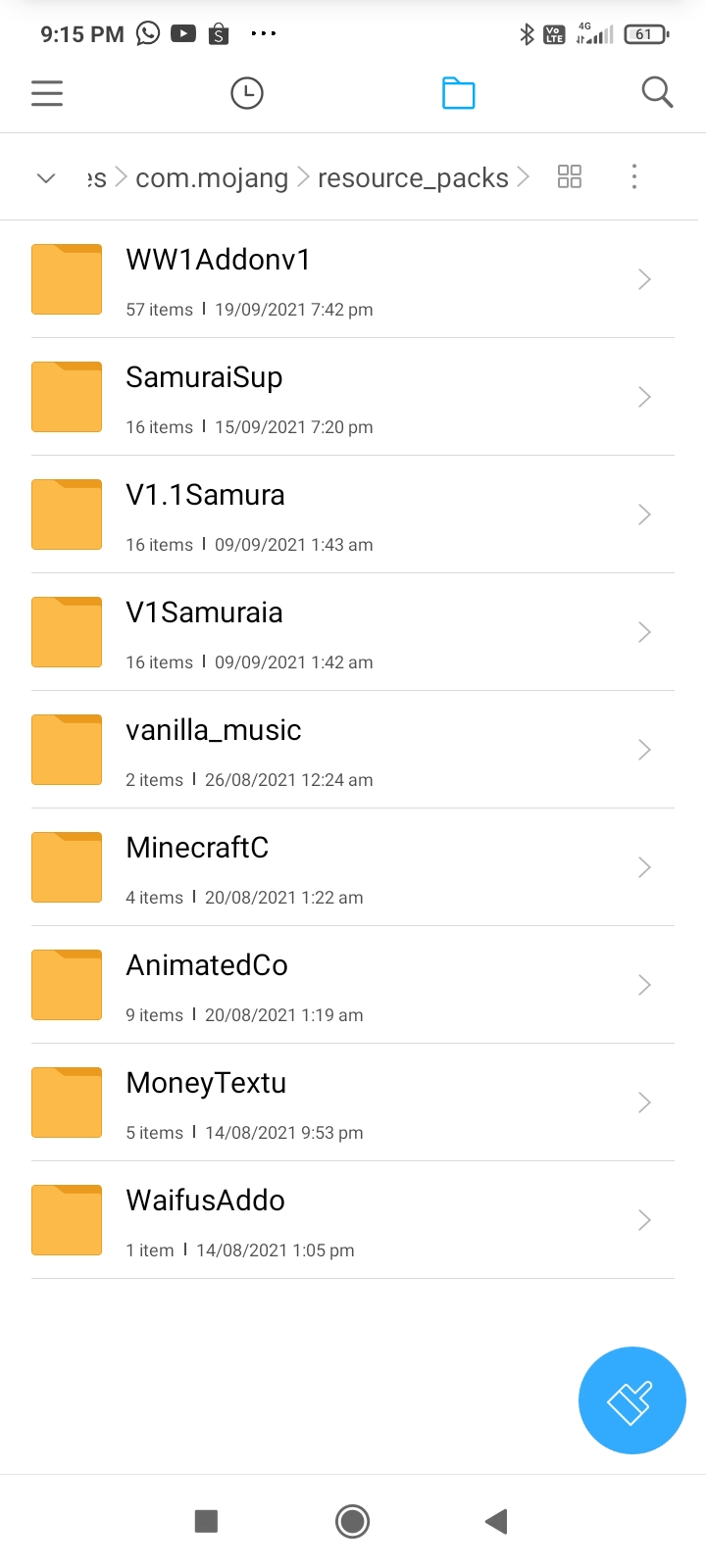Open the search magnifier
Image resolution: width=706 pixels, height=1568 pixels.
pos(656,93)
